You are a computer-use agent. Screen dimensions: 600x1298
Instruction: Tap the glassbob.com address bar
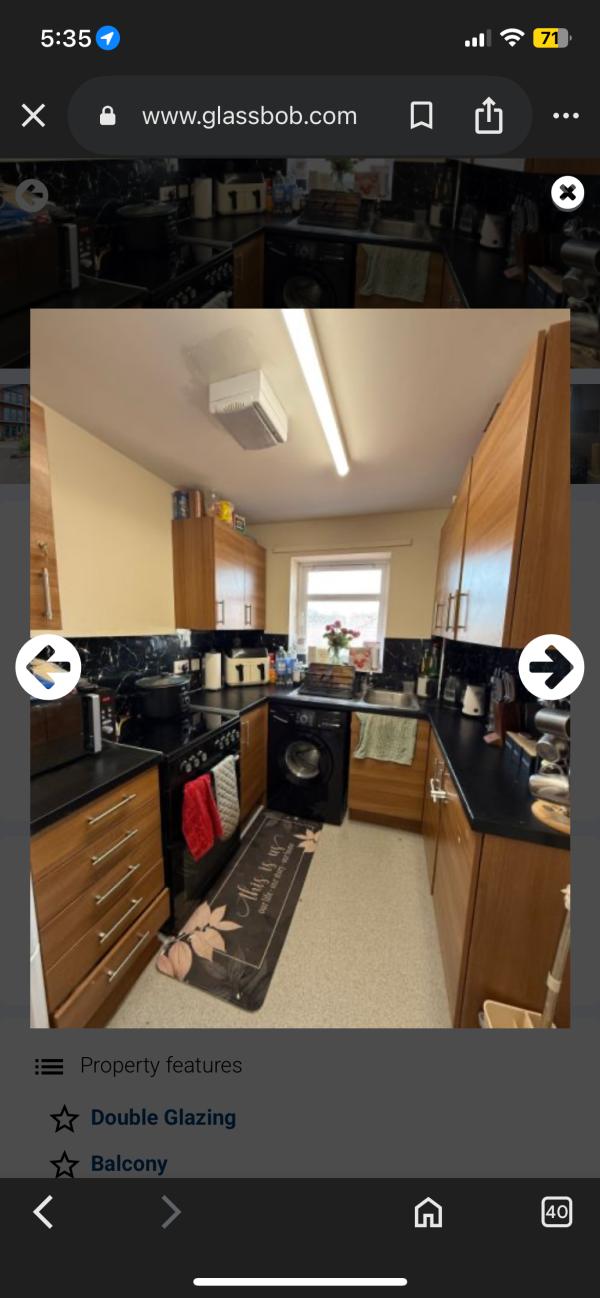(249, 116)
